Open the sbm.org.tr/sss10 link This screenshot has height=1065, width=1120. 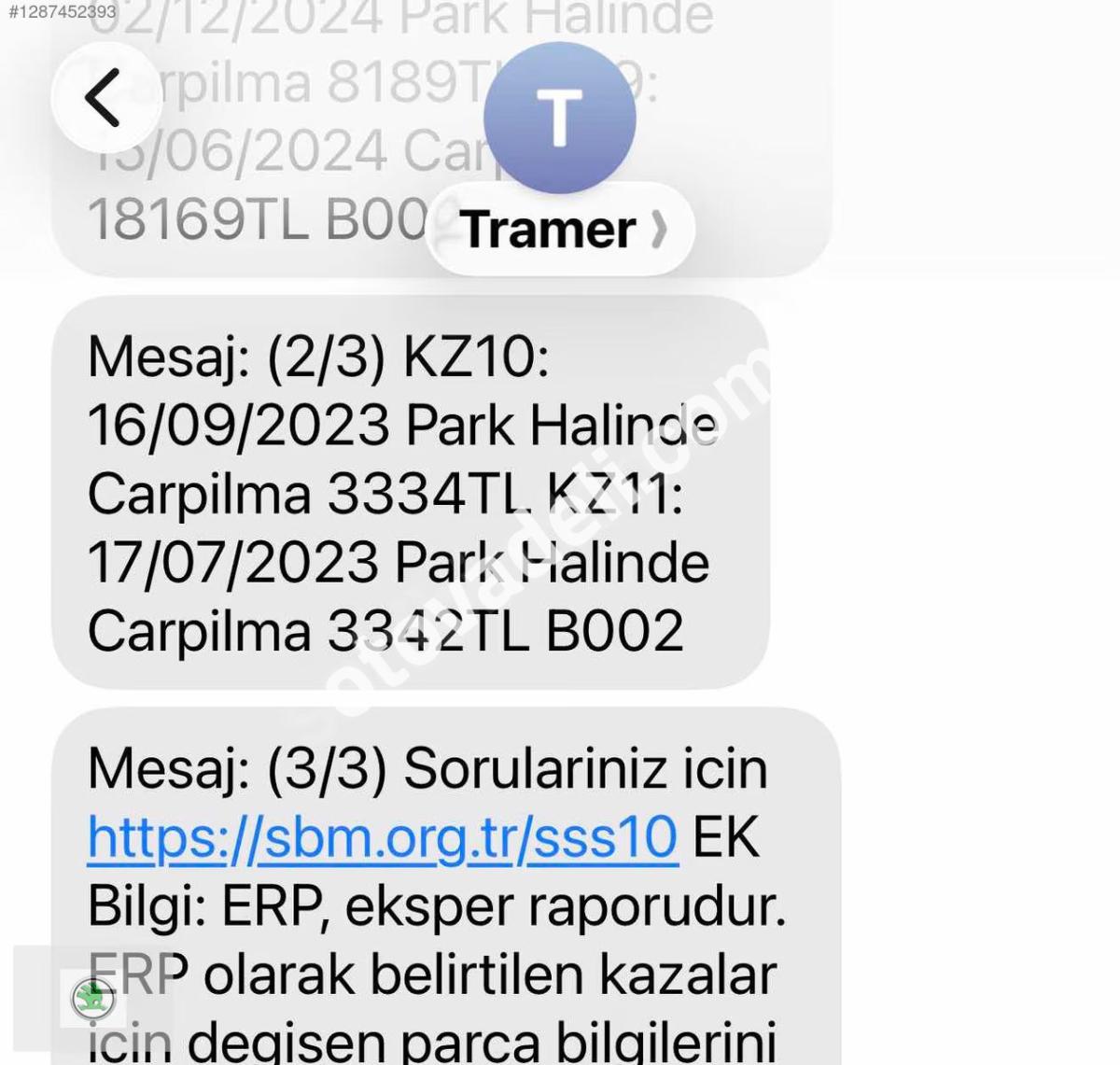pyautogui.click(x=382, y=836)
